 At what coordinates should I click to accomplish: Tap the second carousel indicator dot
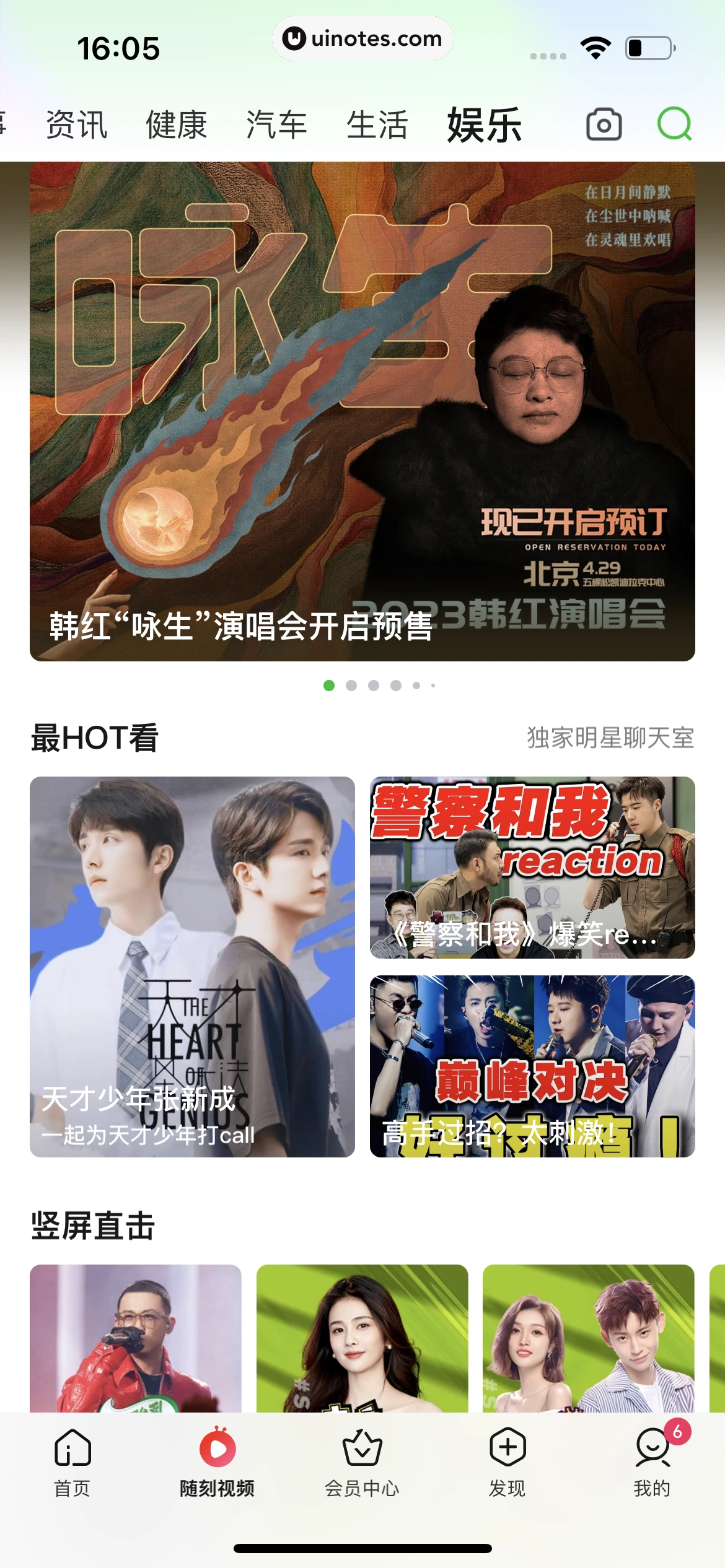351,686
